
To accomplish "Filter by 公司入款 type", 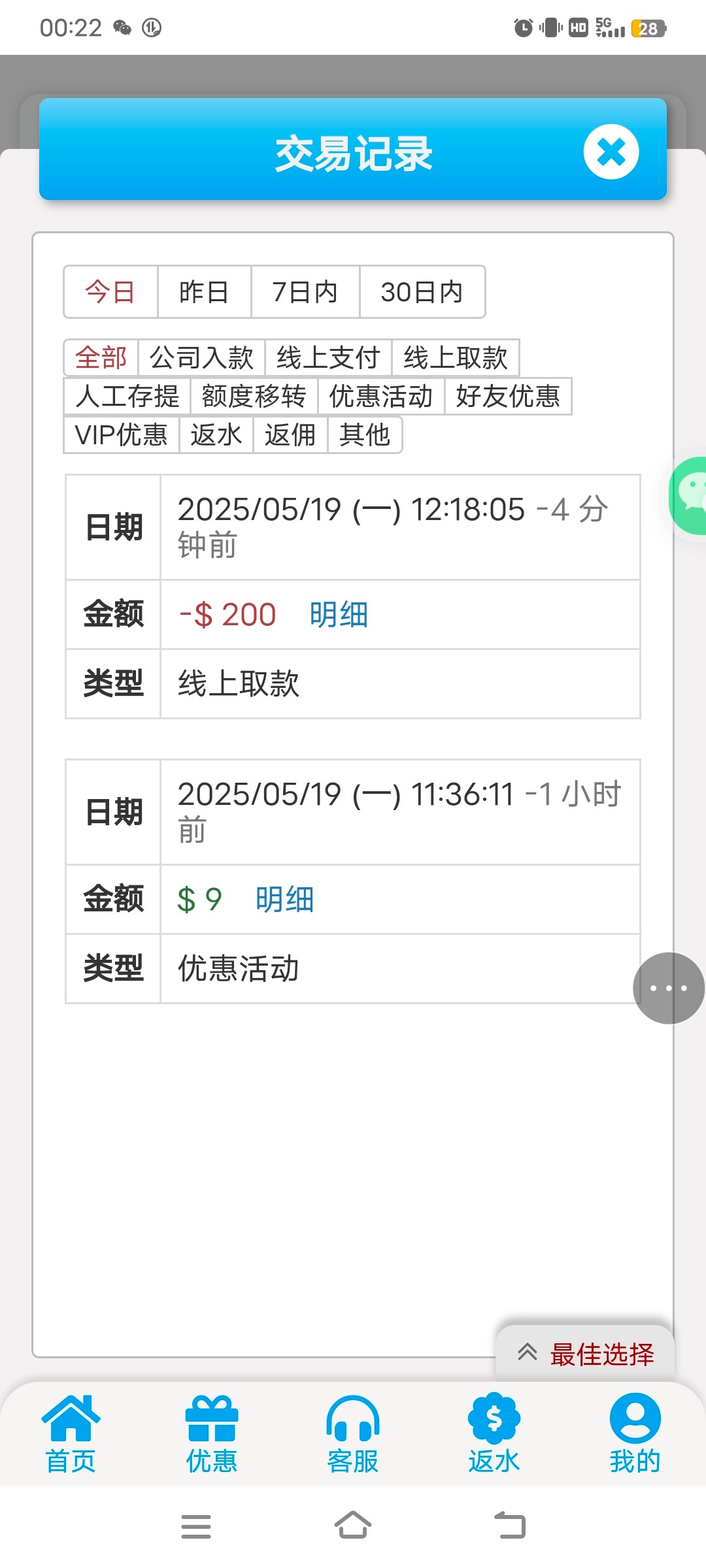I will point(201,357).
